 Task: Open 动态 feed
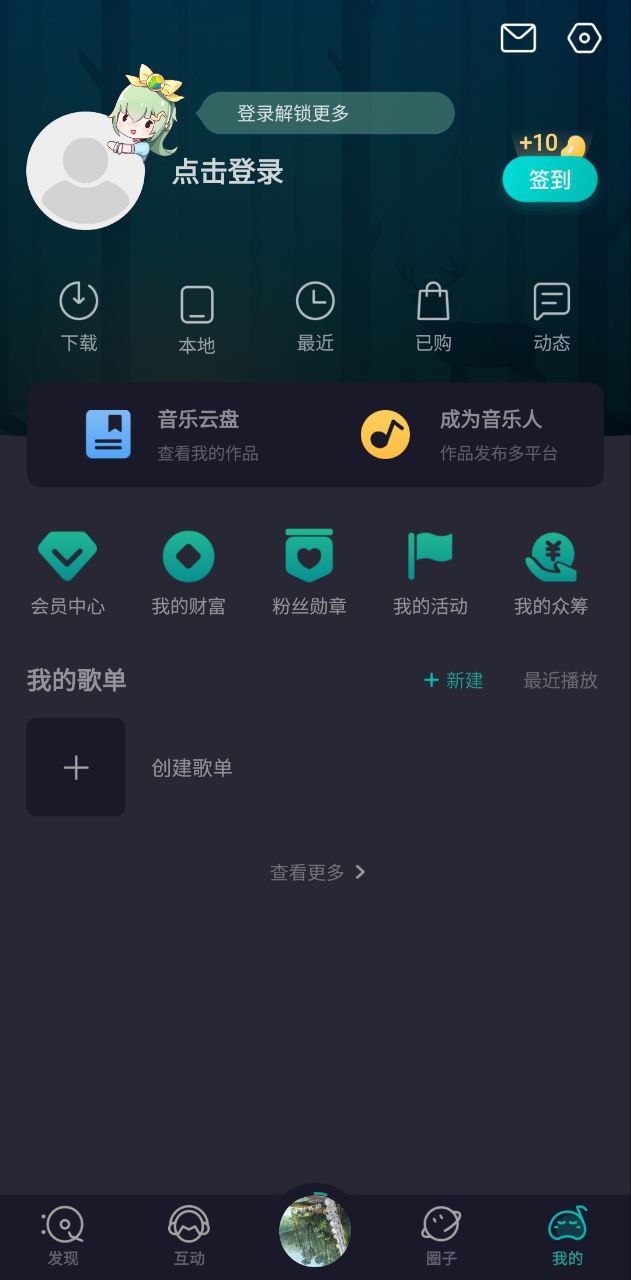(551, 317)
